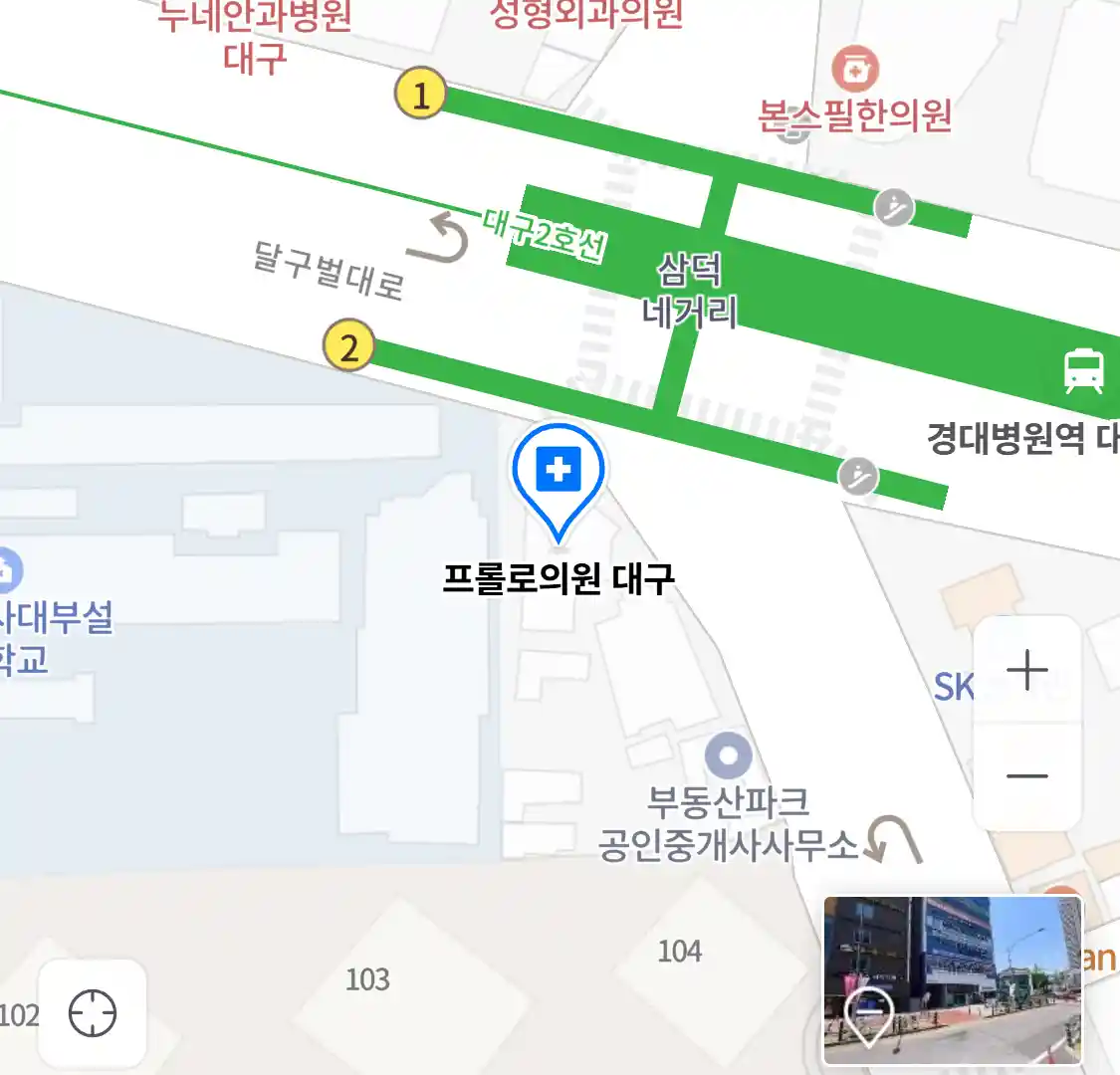Open 경대병원역 subway station icon

pos(1083,371)
